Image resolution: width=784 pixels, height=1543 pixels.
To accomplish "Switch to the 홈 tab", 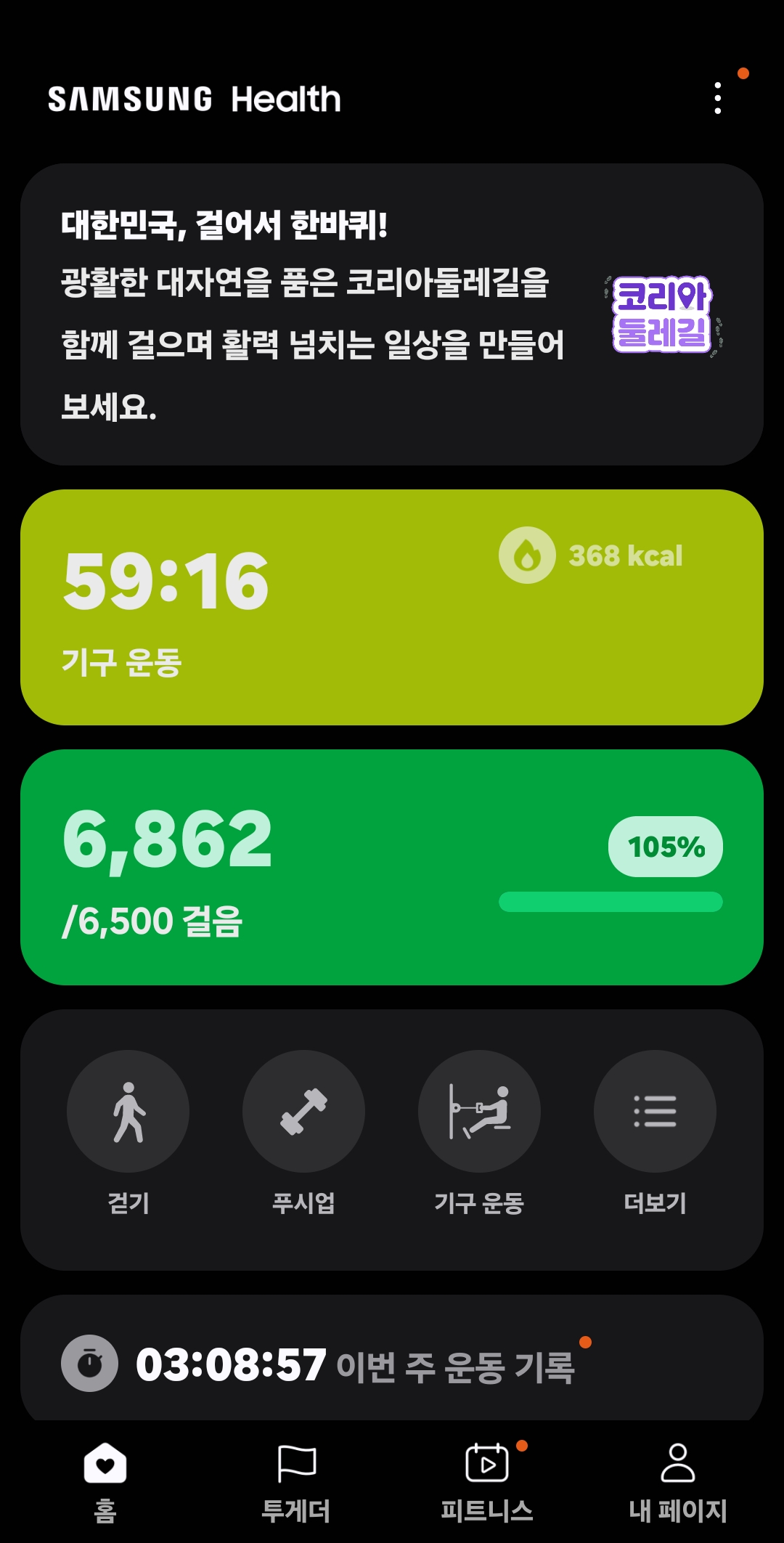I will (105, 1481).
